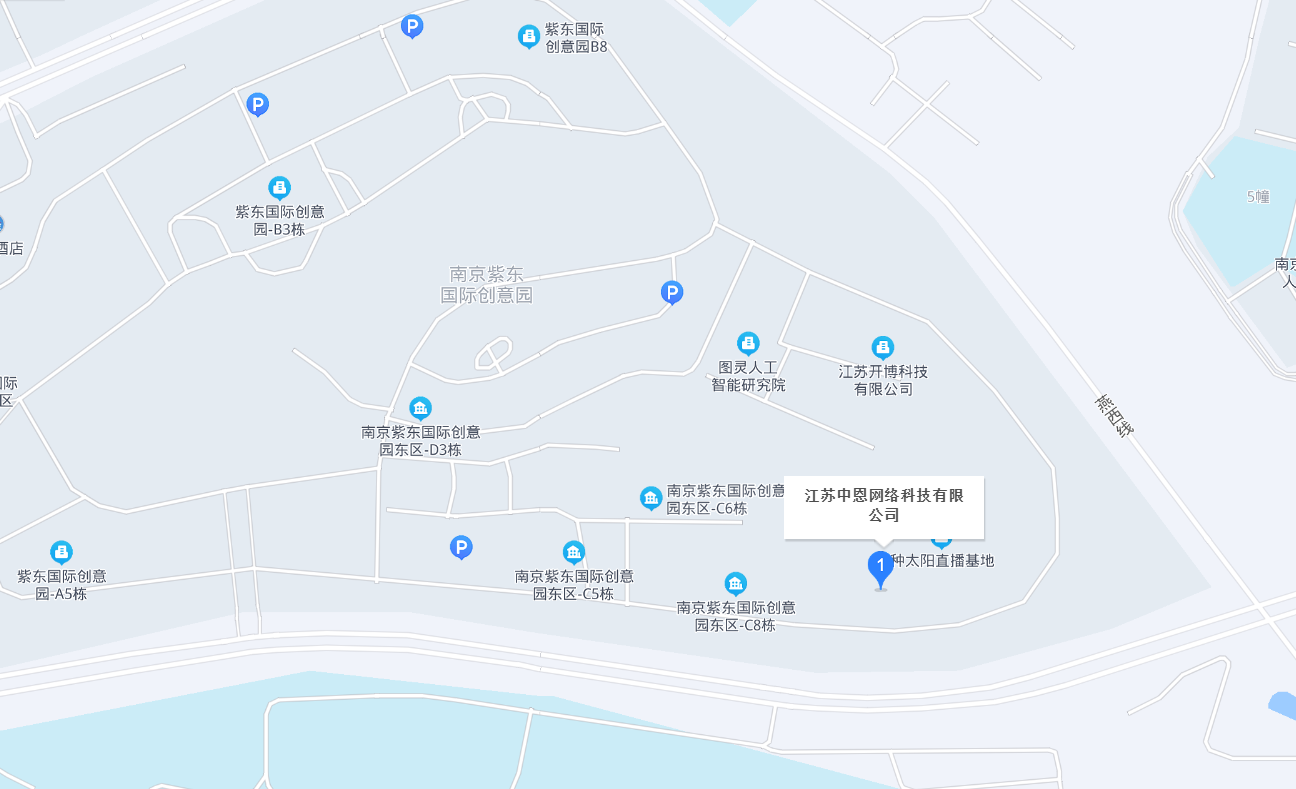Select the 南京紫东国际创意园东区-C6栋 marker
This screenshot has height=789, width=1296.
point(651,497)
